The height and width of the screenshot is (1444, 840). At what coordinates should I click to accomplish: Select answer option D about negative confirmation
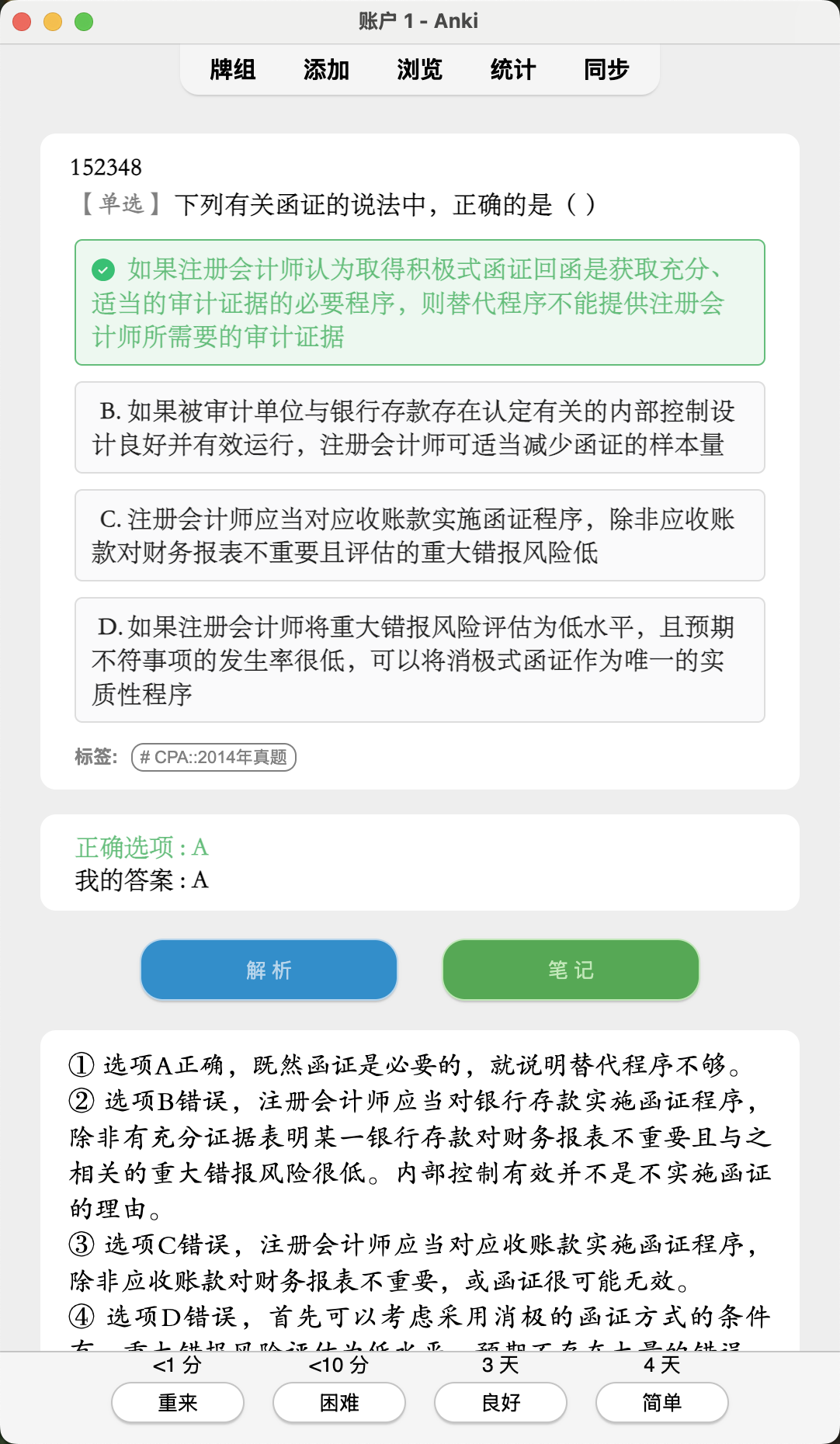click(x=419, y=660)
